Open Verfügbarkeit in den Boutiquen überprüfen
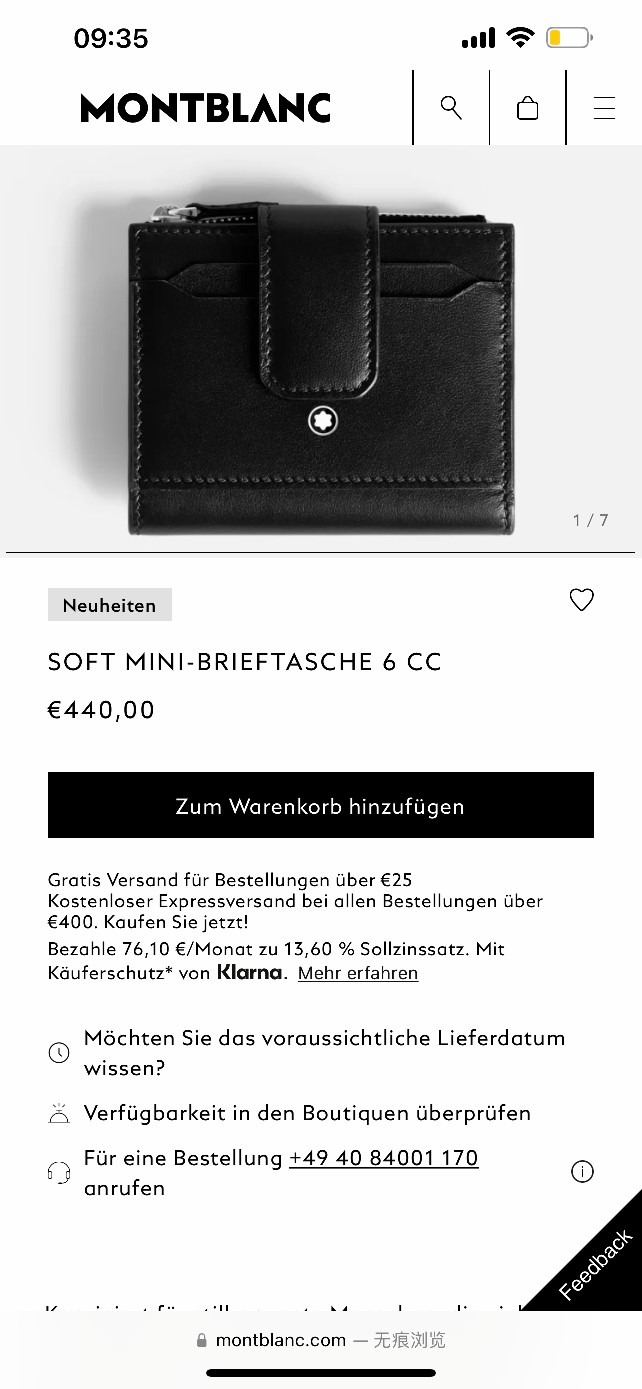This screenshot has height=1389, width=642. pyautogui.click(x=307, y=1113)
